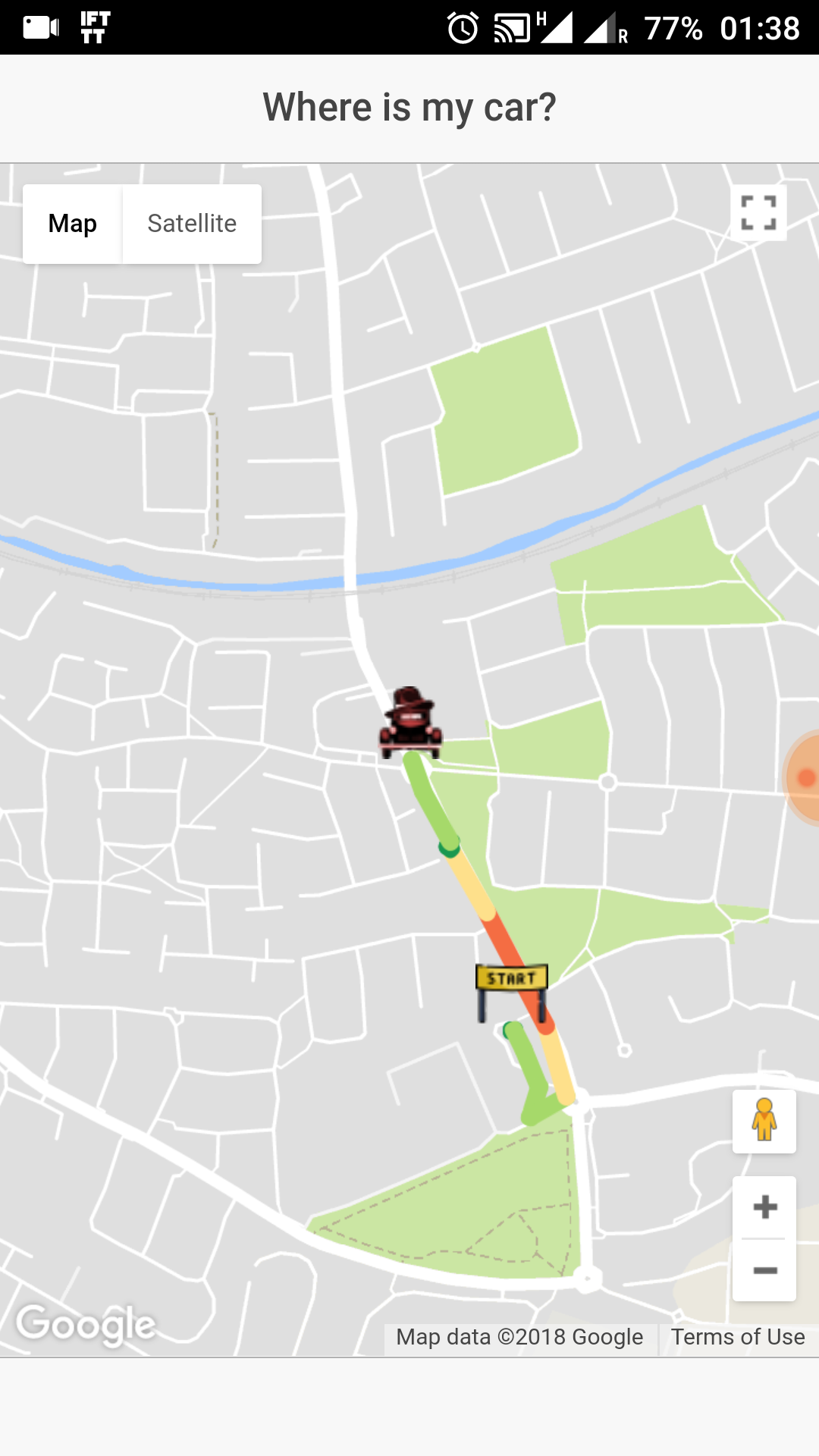This screenshot has height=1456, width=819.
Task: Zoom out with the minus icon
Action: pos(764,1266)
